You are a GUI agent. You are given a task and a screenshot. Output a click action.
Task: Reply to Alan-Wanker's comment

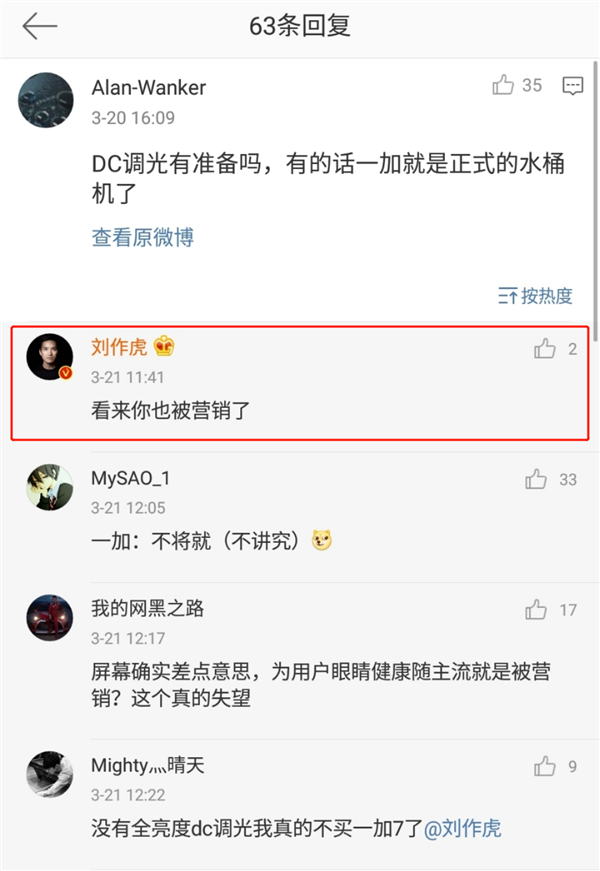pyautogui.click(x=573, y=86)
